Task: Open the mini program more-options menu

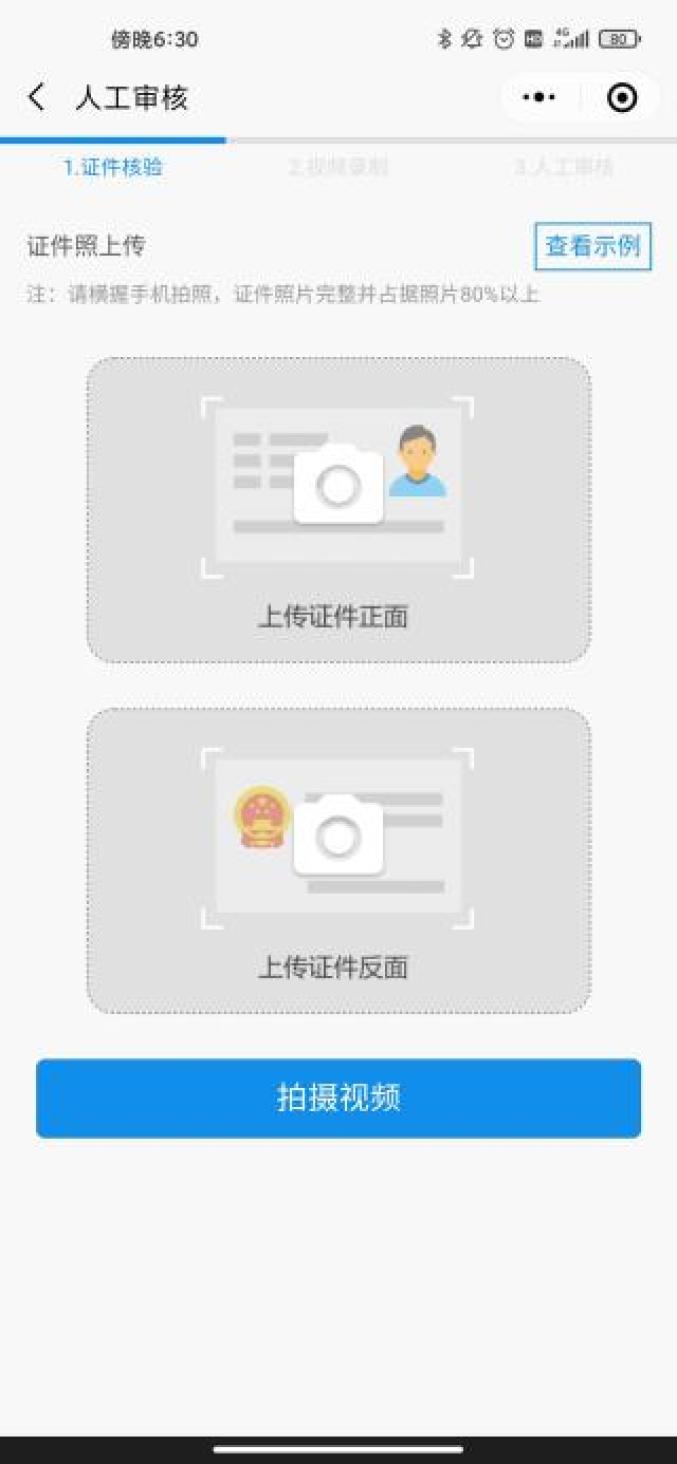Action: [539, 98]
